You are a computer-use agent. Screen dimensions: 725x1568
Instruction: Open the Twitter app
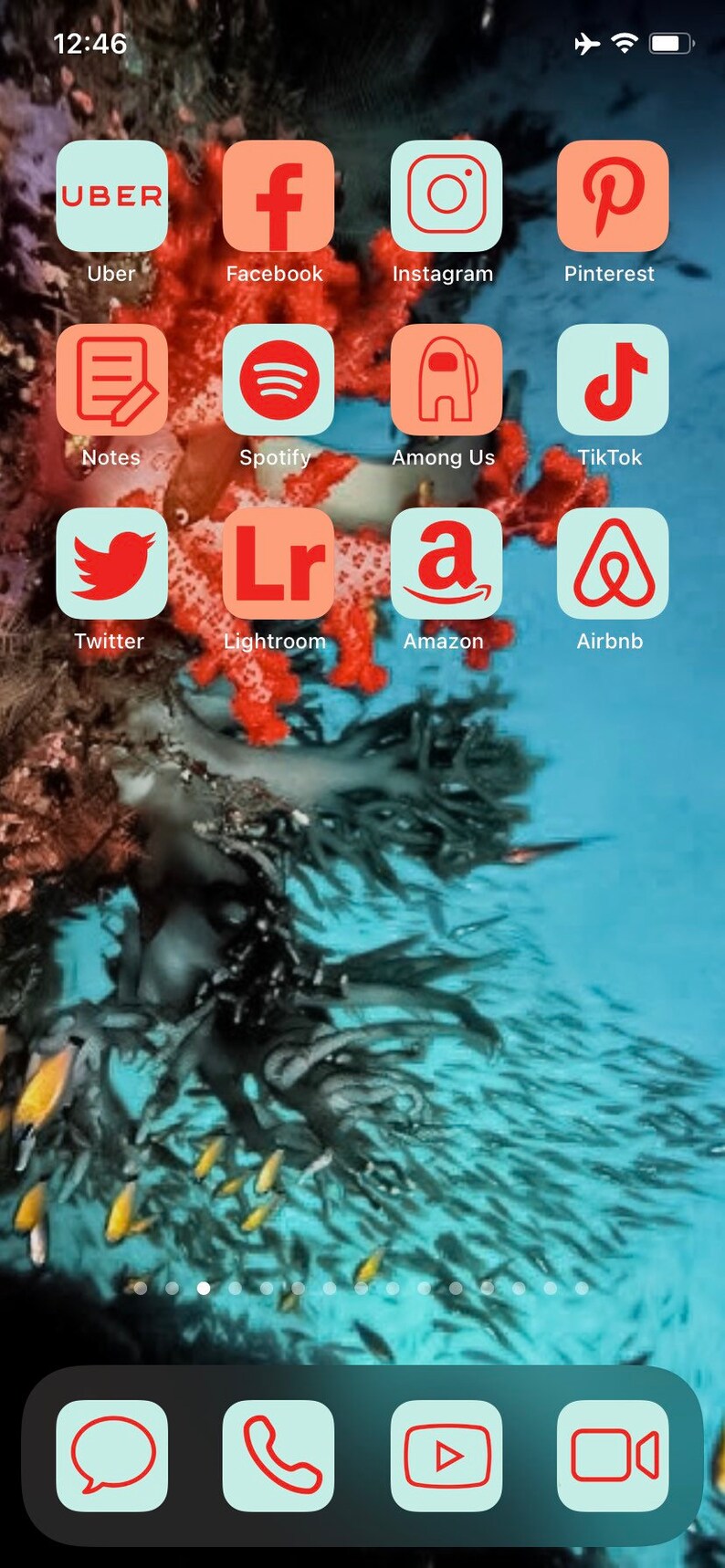point(111,563)
